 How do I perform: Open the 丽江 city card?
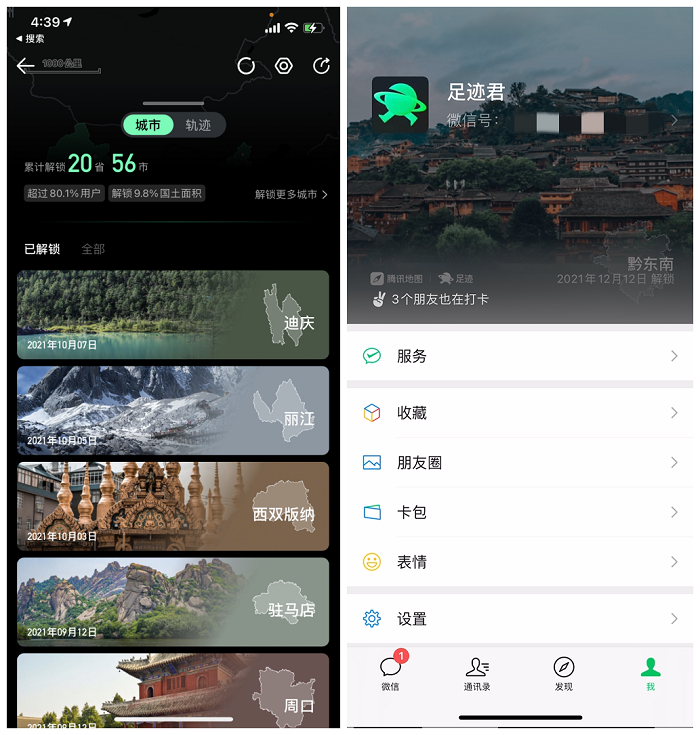pos(173,411)
